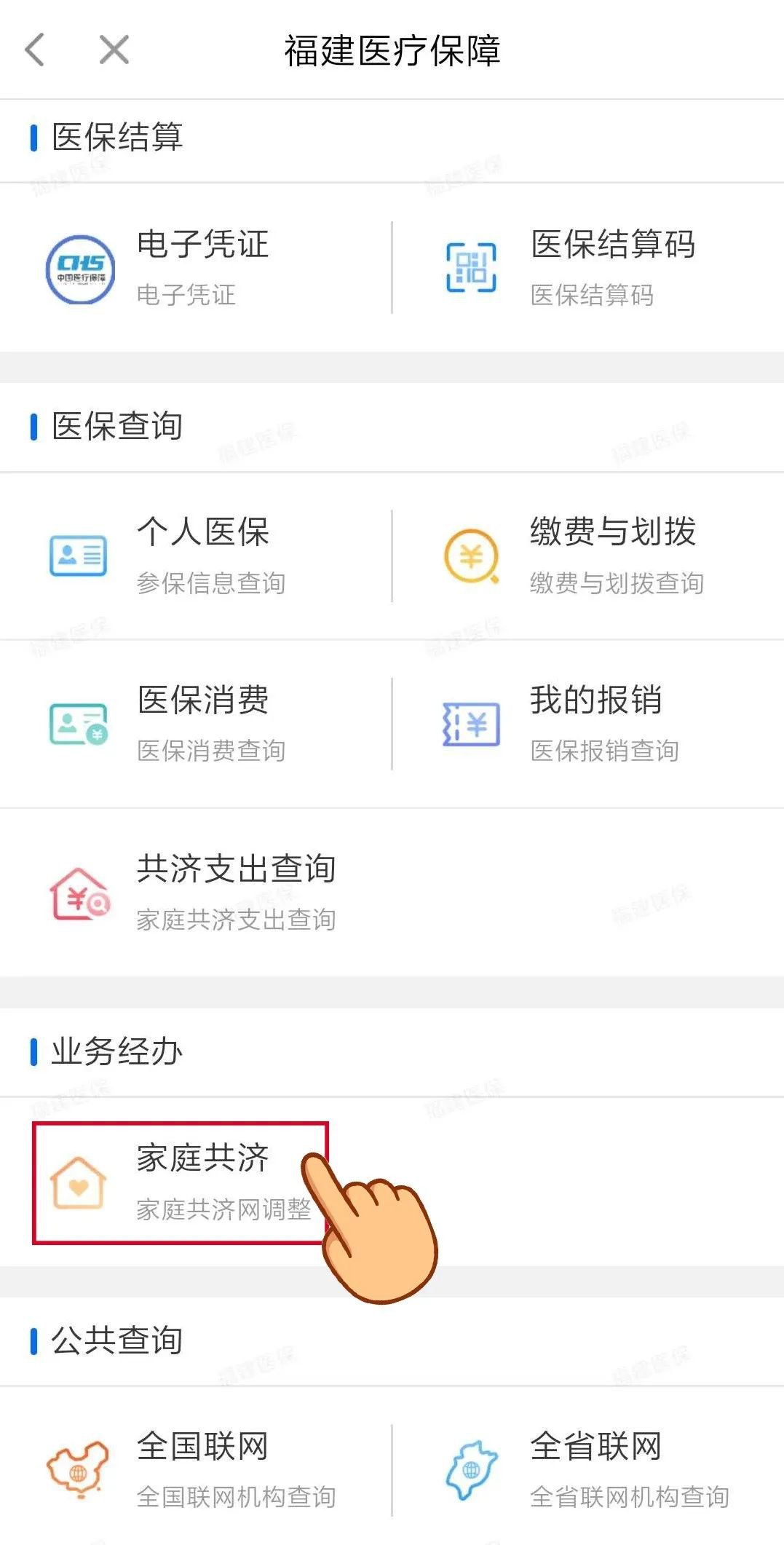Screen dimensions: 784x1545
Task: Close the 福建医疗保障 page
Action: [114, 50]
